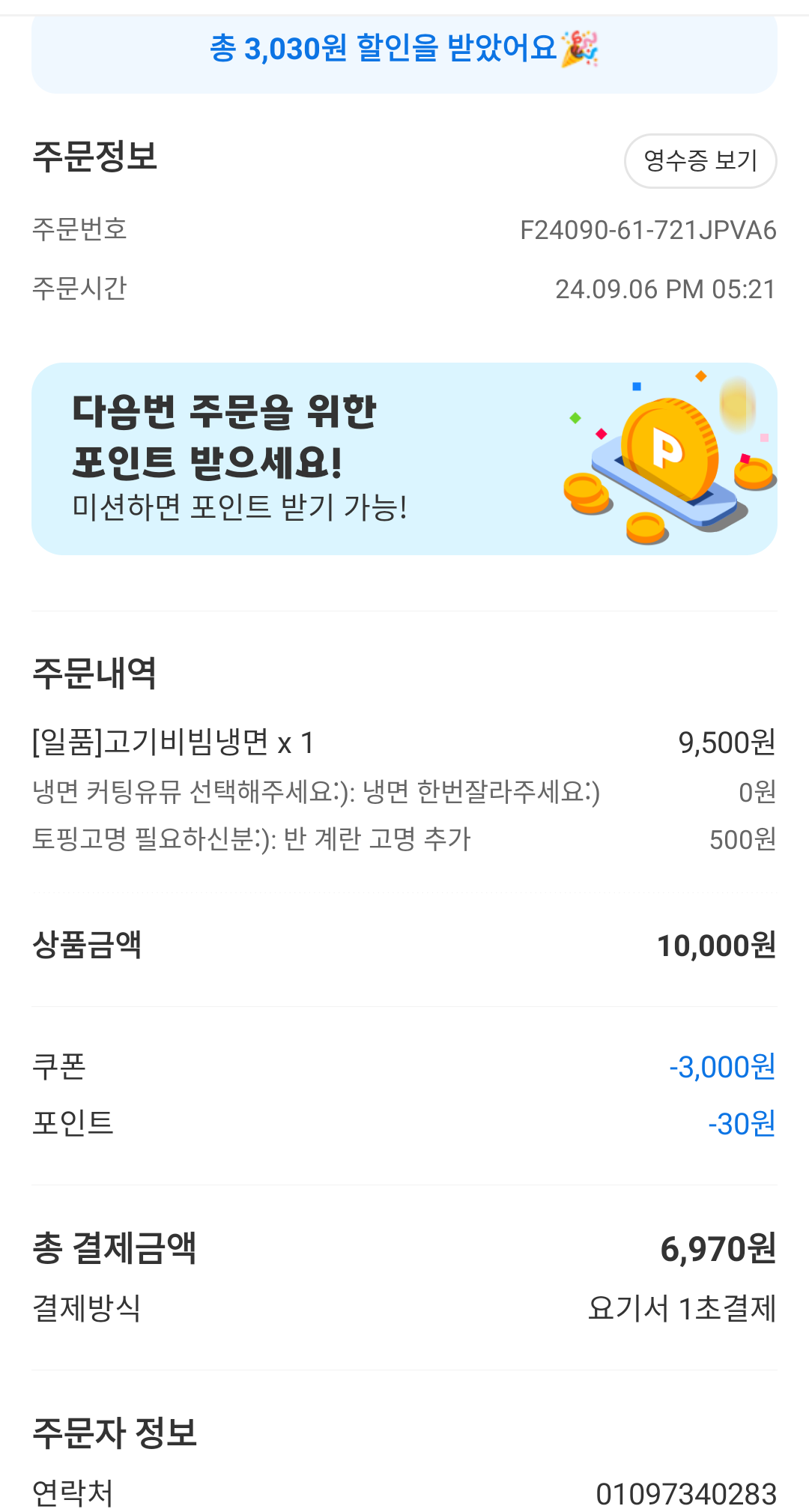809x1512 pixels.
Task: Open the 영수증 보기 receipt button
Action: 700,161
